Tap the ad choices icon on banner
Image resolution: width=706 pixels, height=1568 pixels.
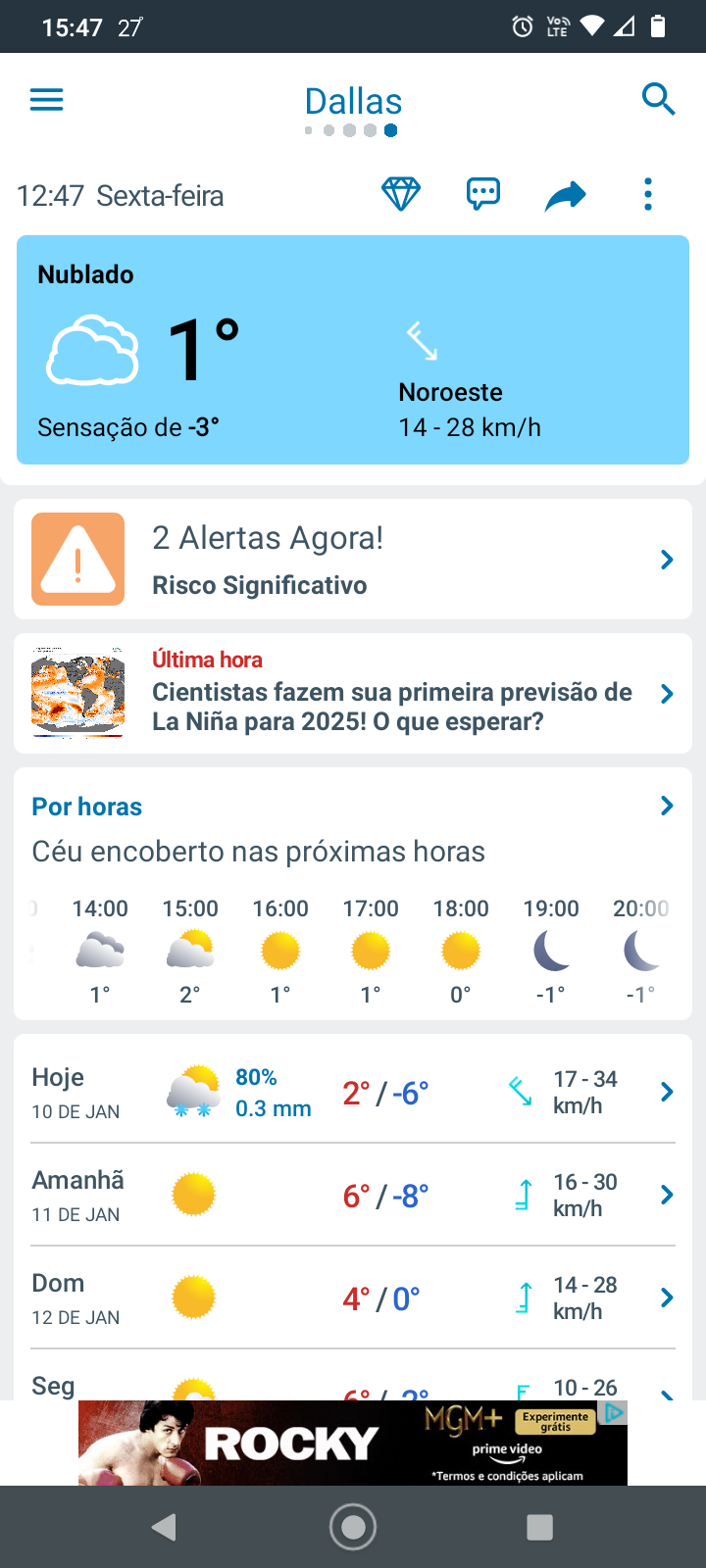[x=615, y=1412]
